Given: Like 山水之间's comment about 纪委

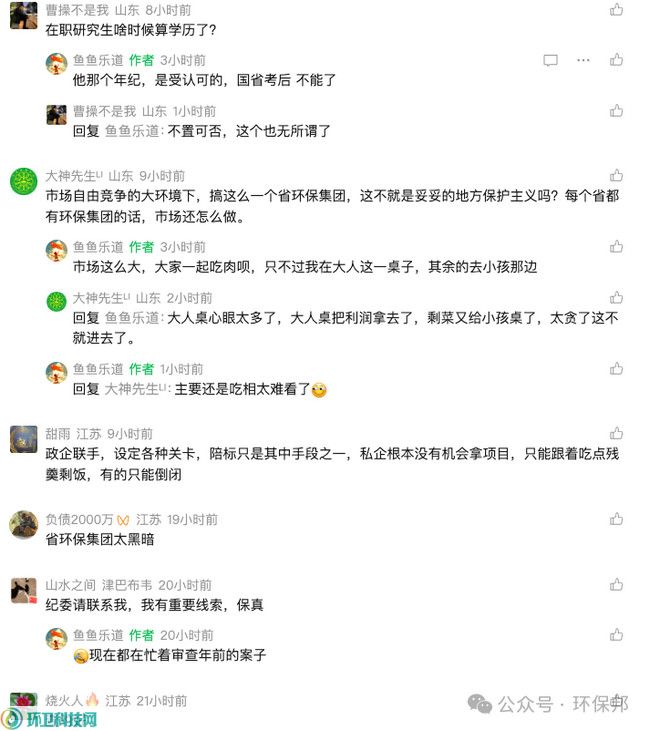Looking at the screenshot, I should point(616,584).
